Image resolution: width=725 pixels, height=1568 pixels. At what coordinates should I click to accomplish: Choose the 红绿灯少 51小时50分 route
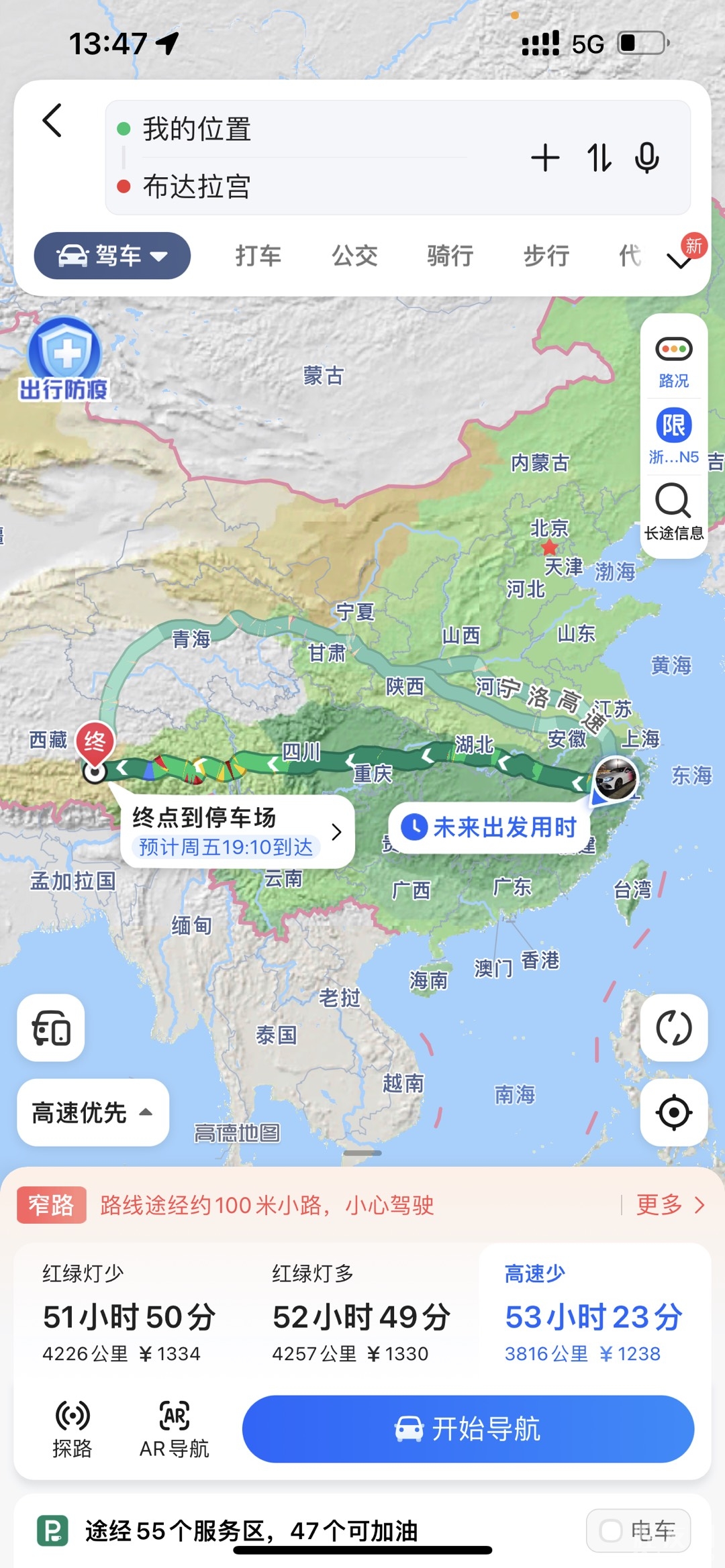click(x=129, y=1314)
